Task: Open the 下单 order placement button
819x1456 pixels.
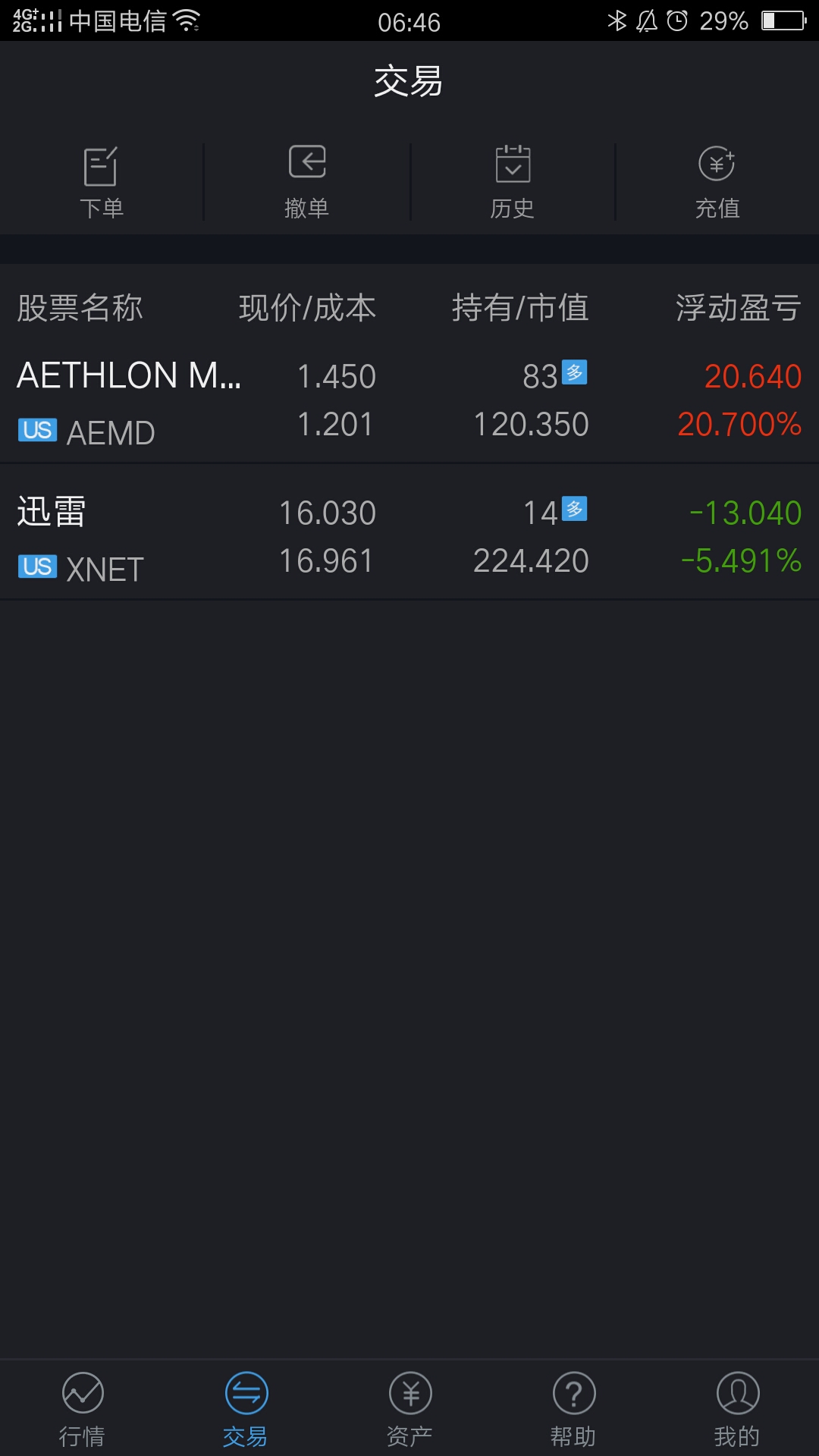Action: click(102, 182)
